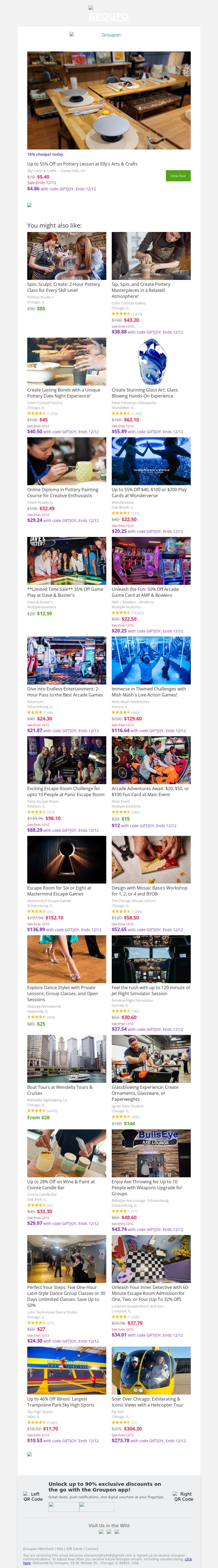Tap the View Deal button
Viewport: 218px width, 1568px height.
178,176
